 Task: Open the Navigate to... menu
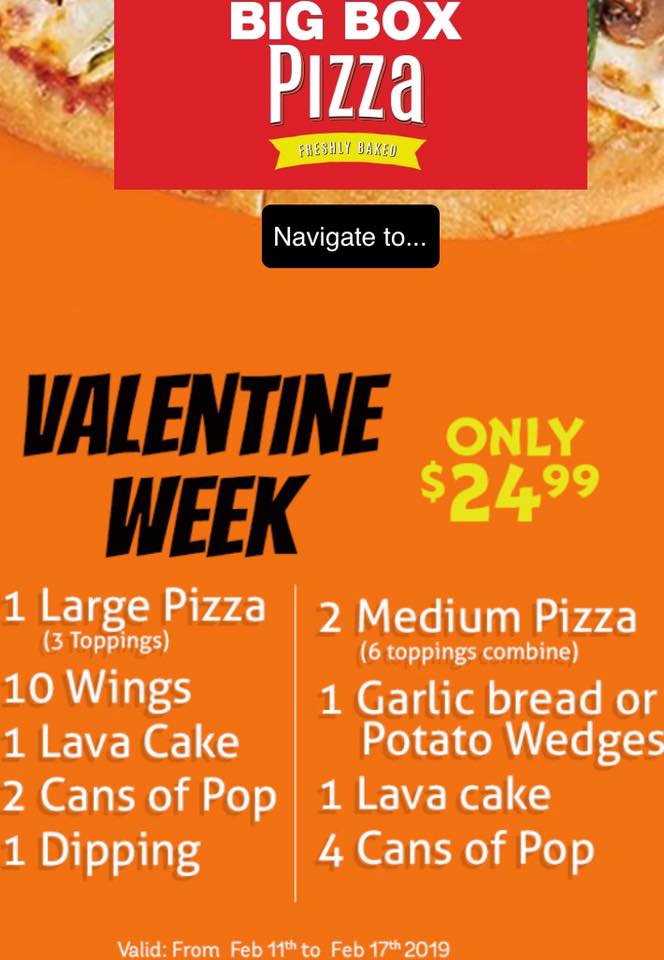click(x=350, y=237)
